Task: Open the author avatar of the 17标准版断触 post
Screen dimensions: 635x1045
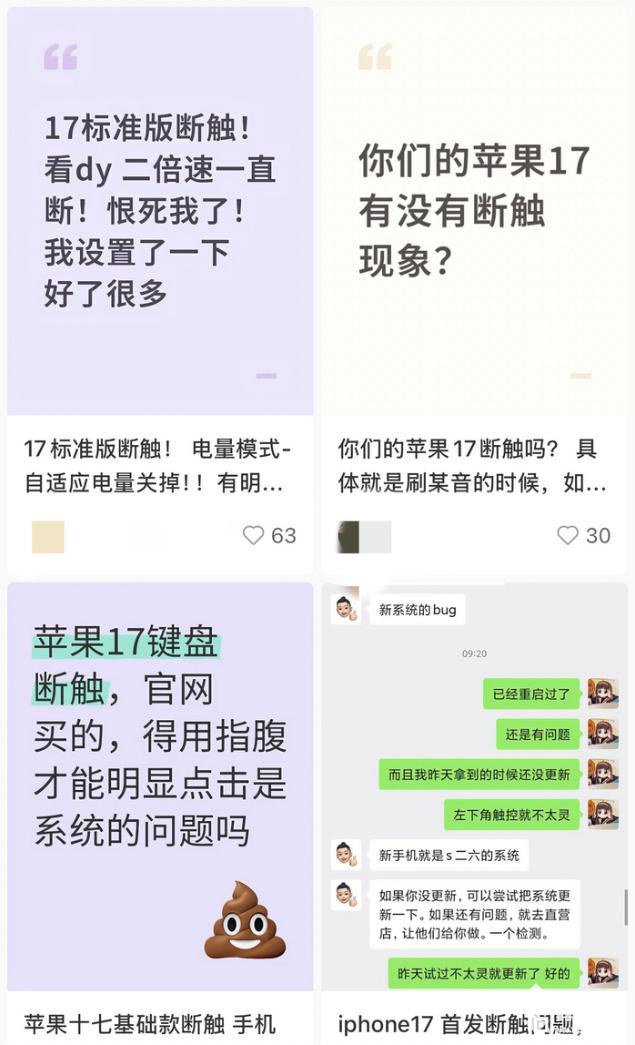Action: pos(48,537)
